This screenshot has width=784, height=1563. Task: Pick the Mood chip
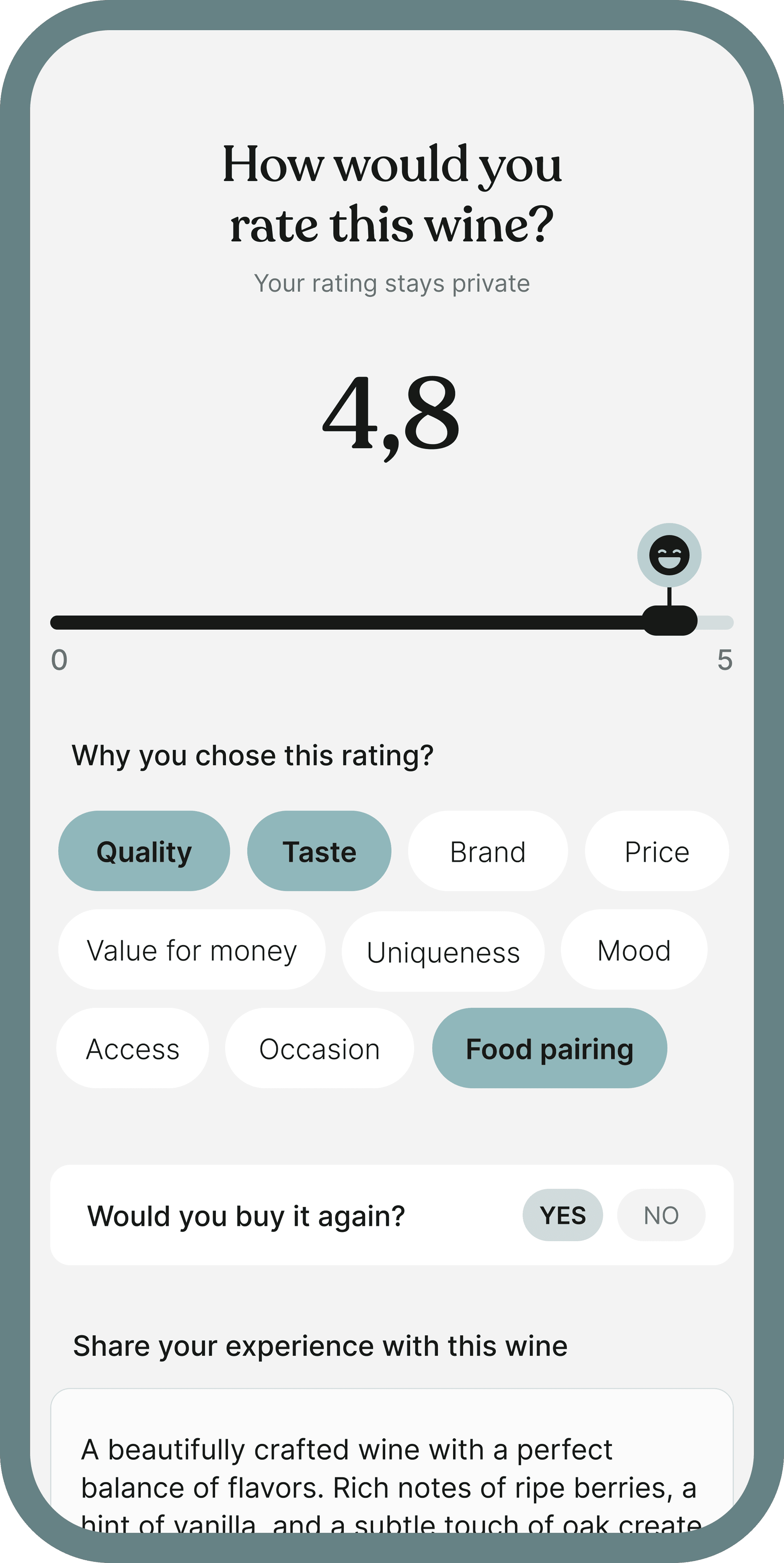pos(634,950)
